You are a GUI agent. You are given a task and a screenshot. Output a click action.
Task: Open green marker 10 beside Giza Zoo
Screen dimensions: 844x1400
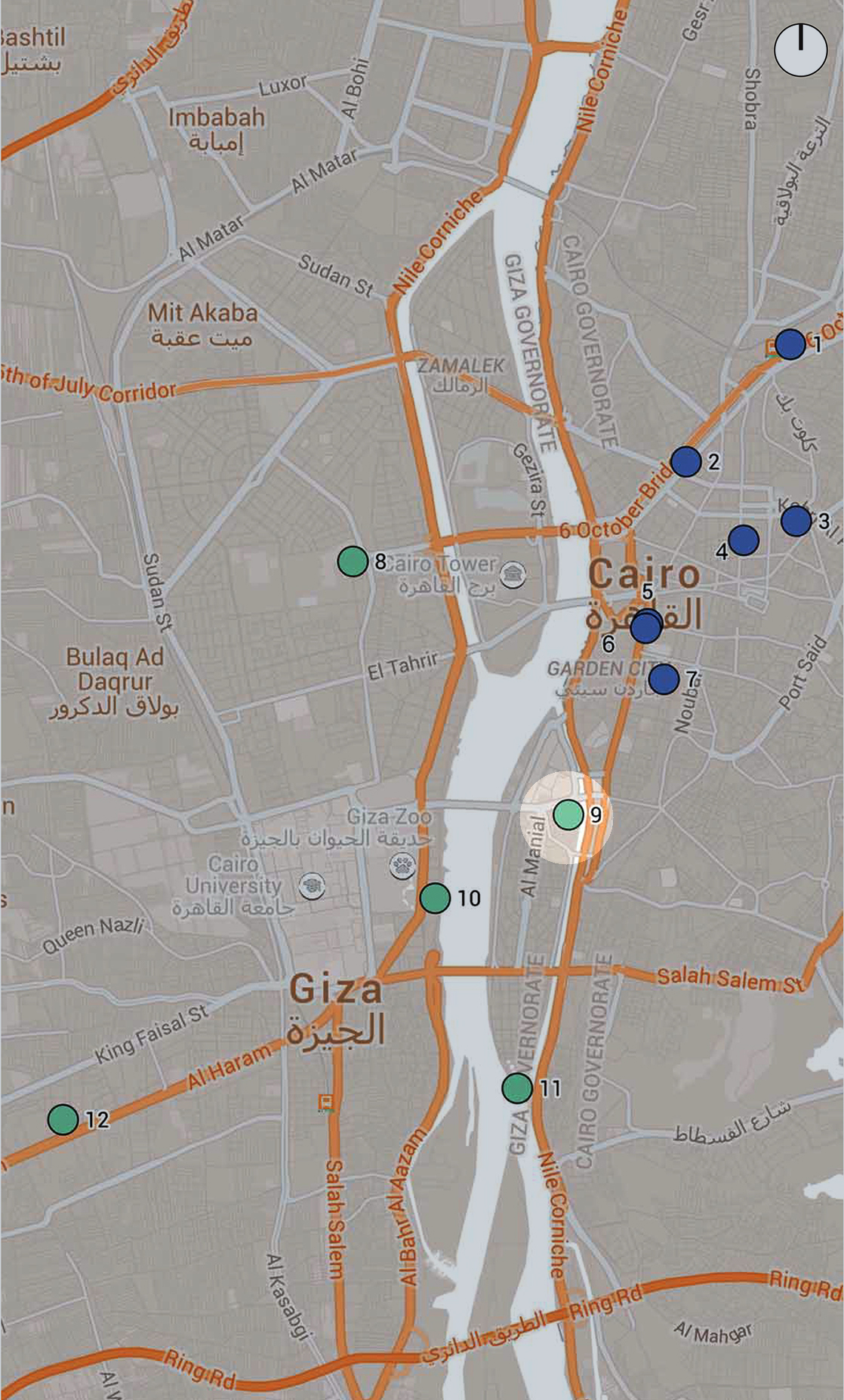(x=435, y=898)
